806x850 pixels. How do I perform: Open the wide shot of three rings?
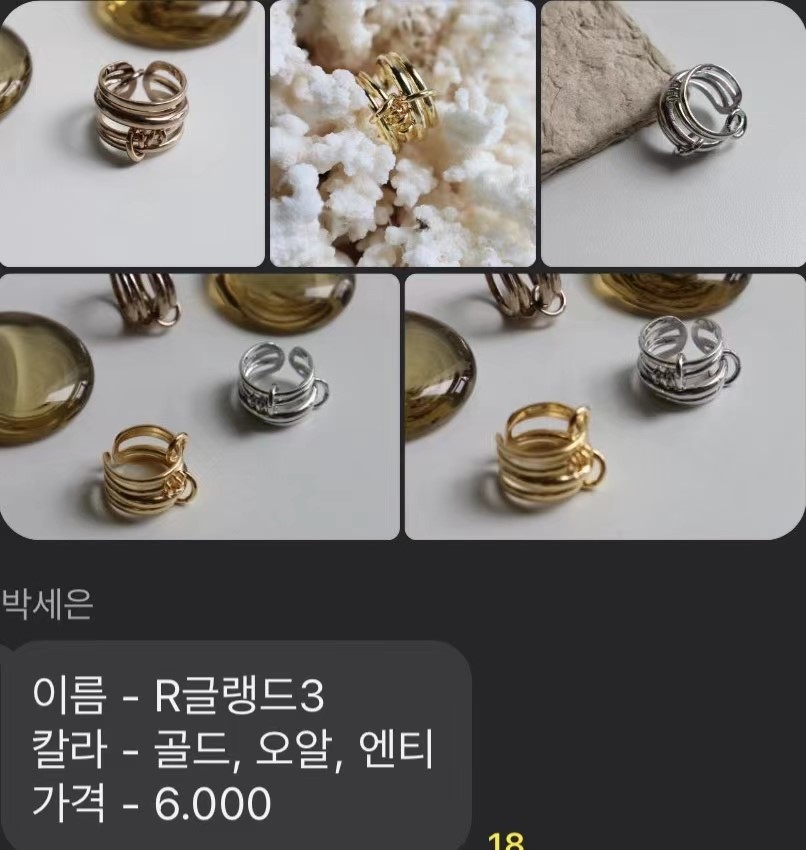[199, 406]
